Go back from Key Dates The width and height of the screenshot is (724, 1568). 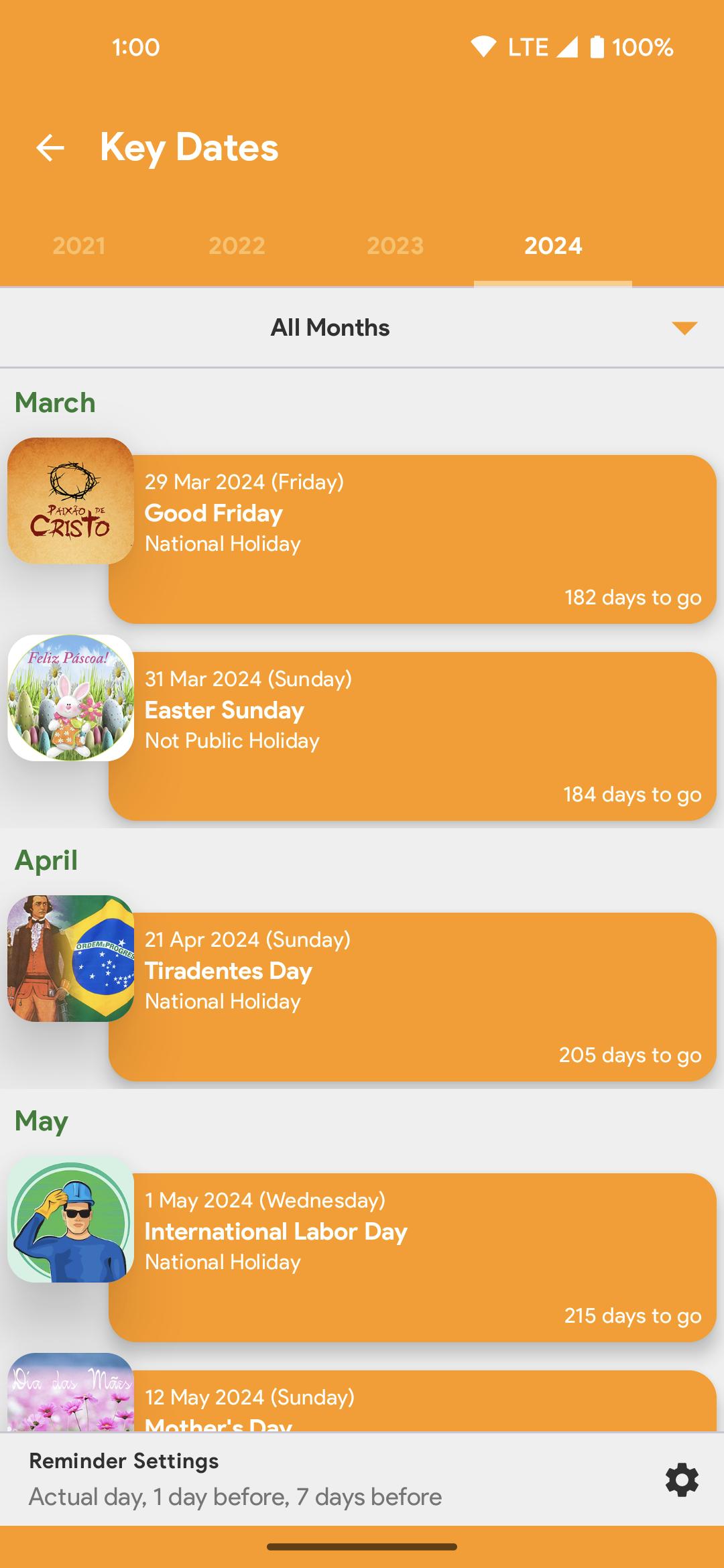tap(50, 147)
